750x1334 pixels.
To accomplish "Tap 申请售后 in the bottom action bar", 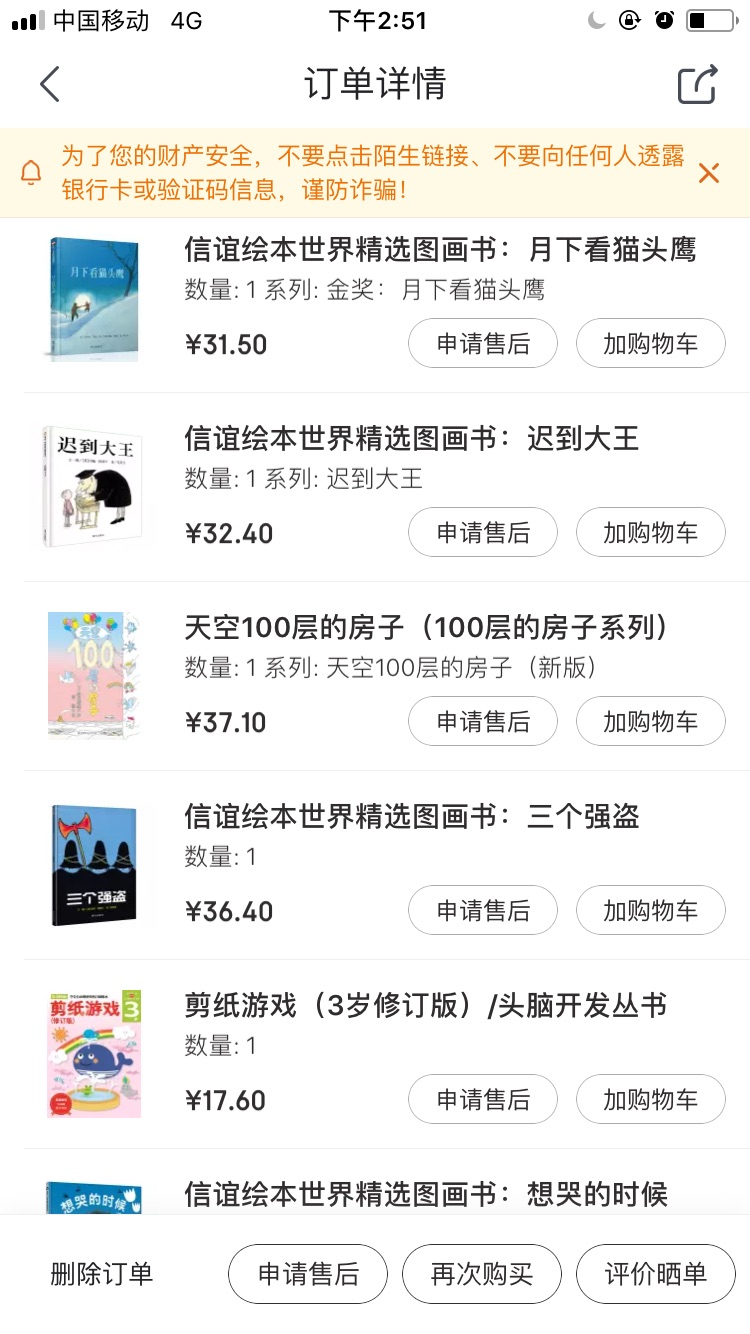I will [x=308, y=1274].
